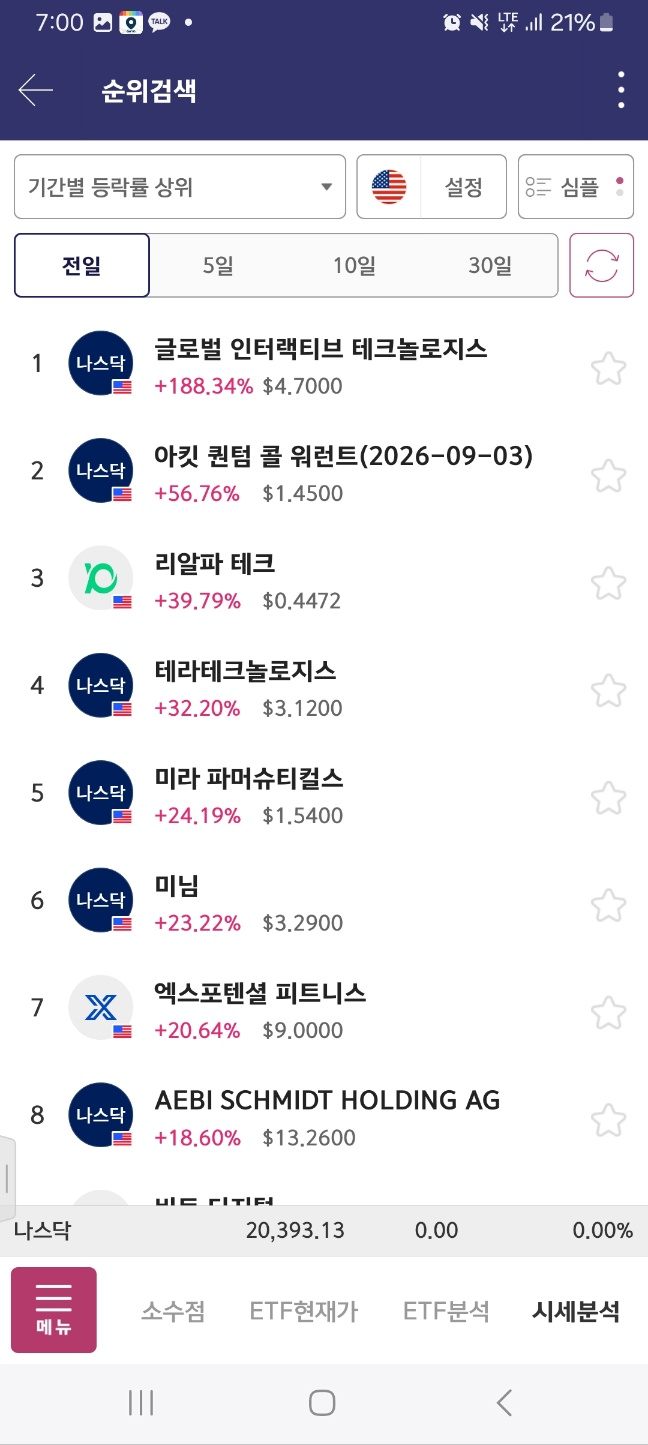Screen dimensions: 648x1445
Task: Open the 메뉴 button
Action: pyautogui.click(x=54, y=1310)
